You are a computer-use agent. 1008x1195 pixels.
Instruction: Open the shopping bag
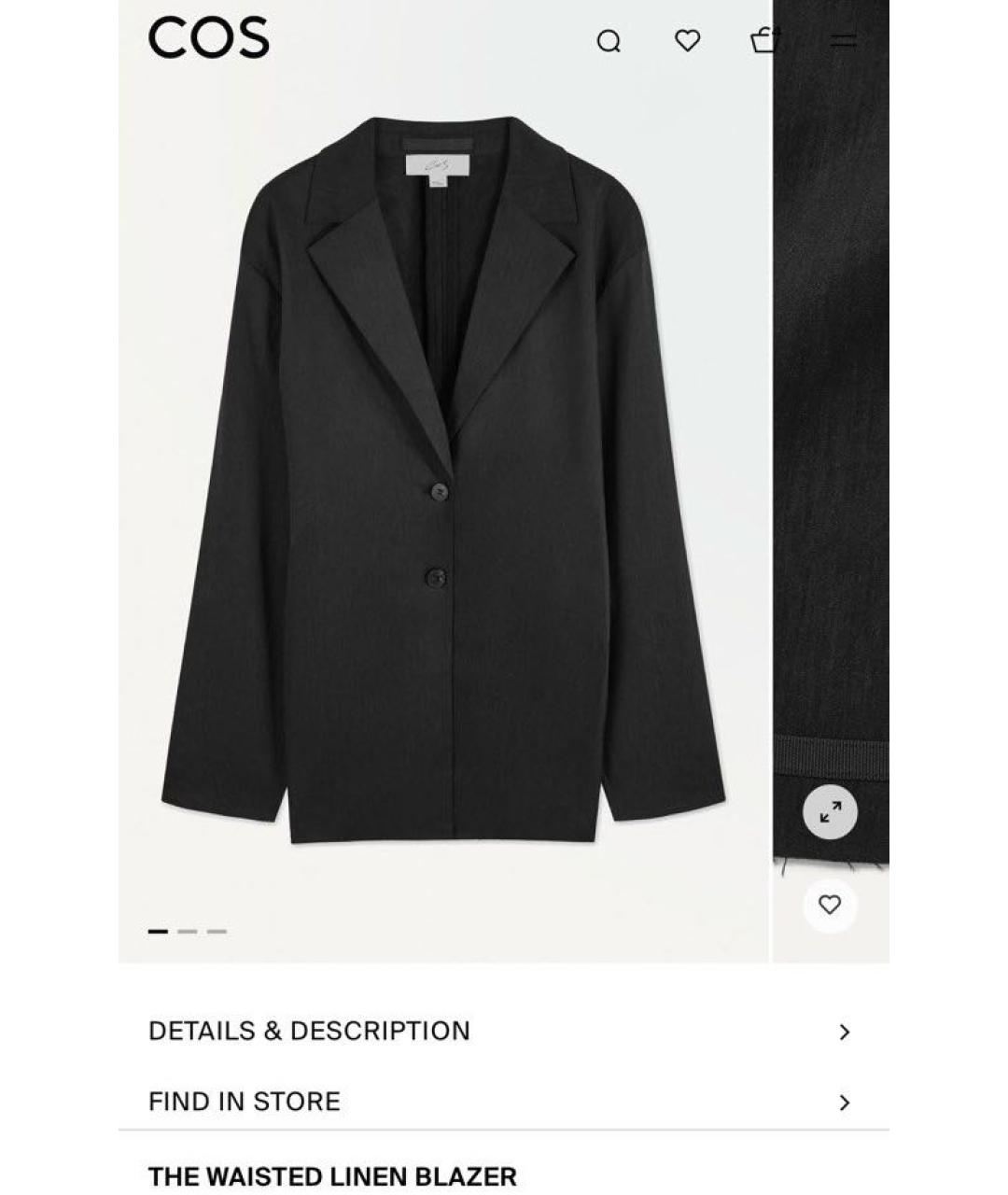coord(764,40)
